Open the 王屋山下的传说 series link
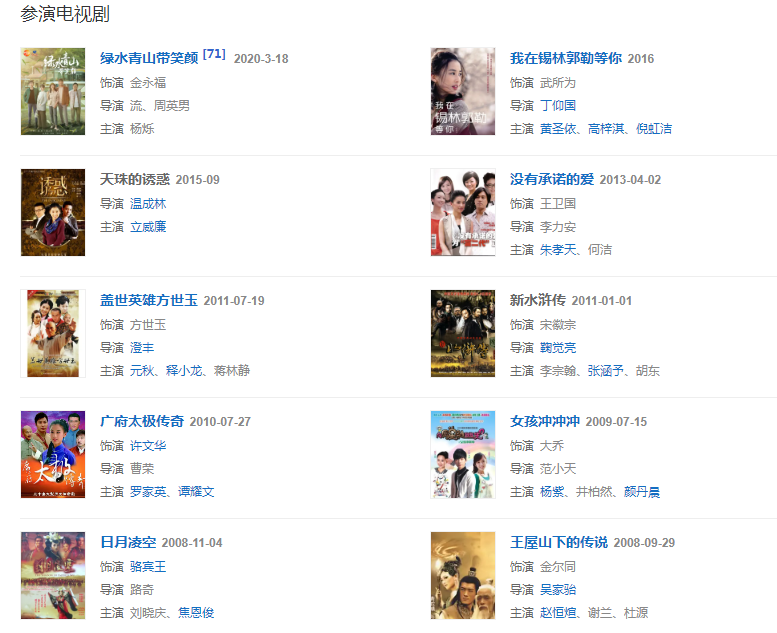This screenshot has width=777, height=633. tap(558, 542)
